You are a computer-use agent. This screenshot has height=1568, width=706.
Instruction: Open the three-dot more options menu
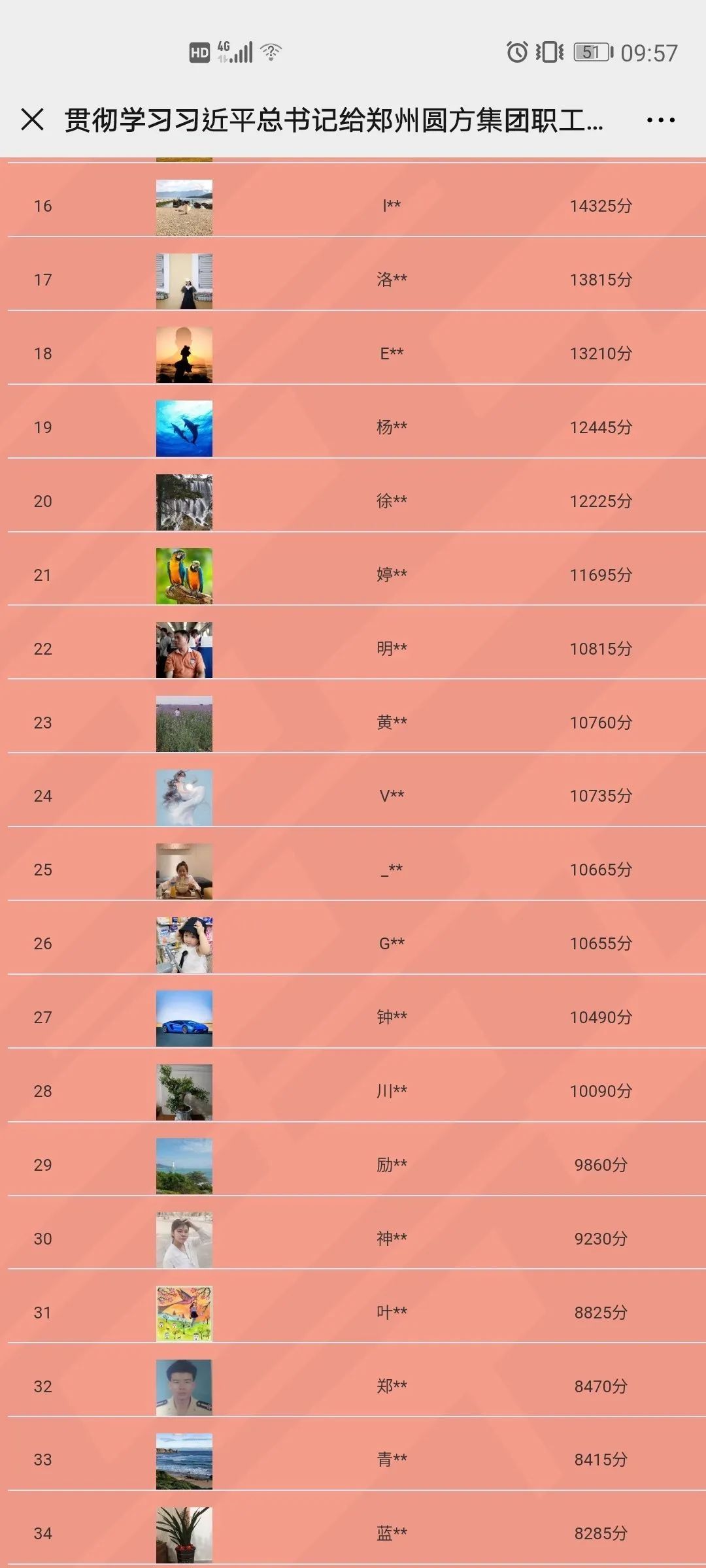pyautogui.click(x=660, y=120)
